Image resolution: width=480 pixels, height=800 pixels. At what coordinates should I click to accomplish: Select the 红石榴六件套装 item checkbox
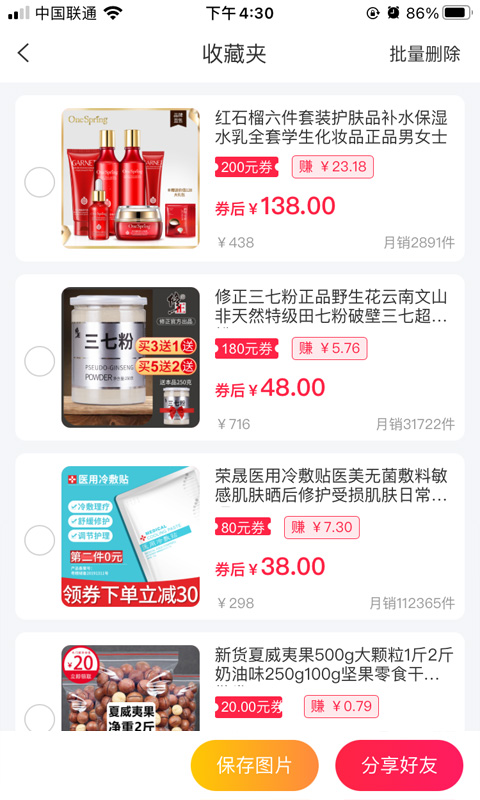pyautogui.click(x=40, y=182)
